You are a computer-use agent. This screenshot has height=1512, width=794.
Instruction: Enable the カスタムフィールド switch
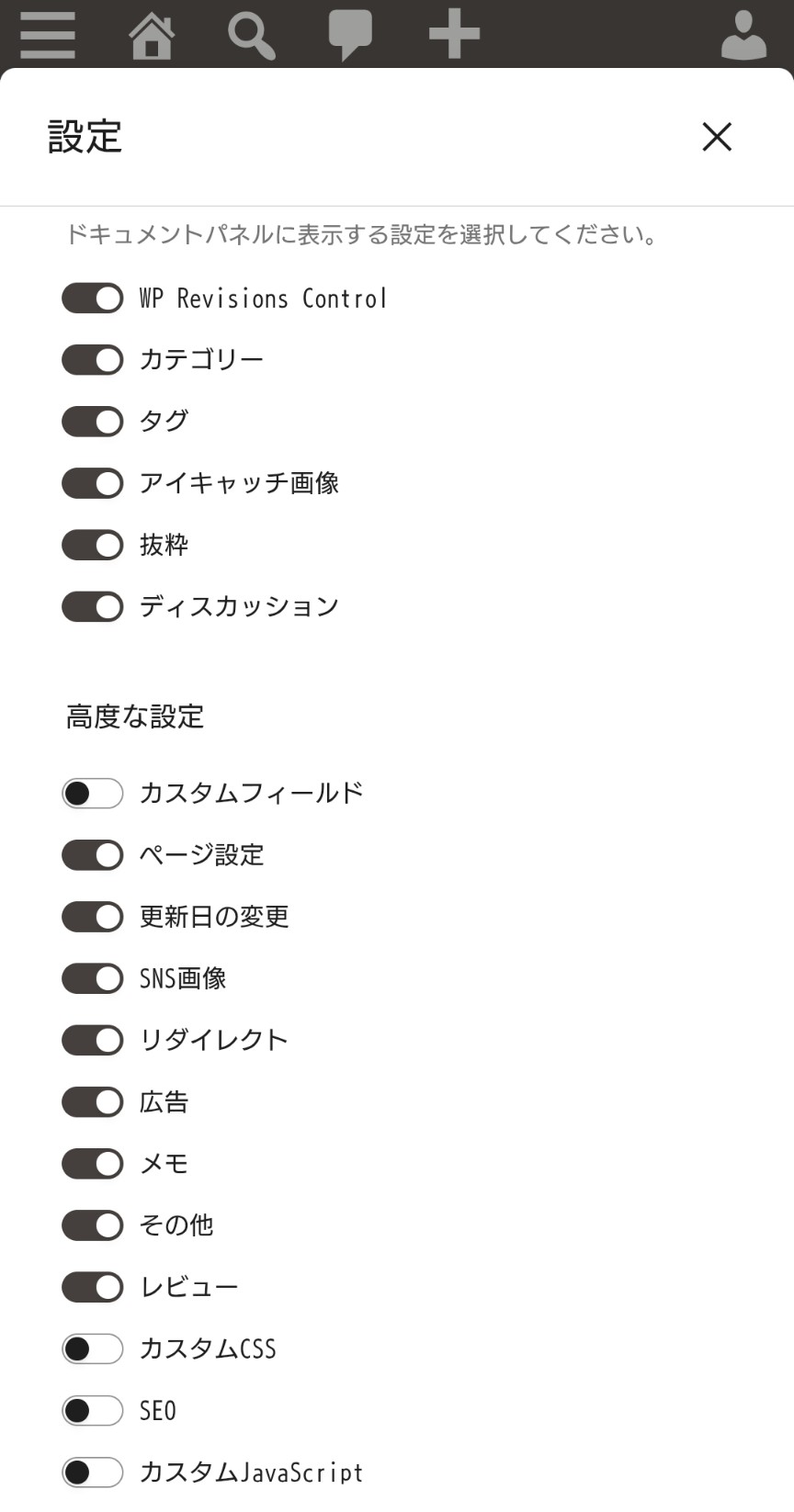coord(92,793)
